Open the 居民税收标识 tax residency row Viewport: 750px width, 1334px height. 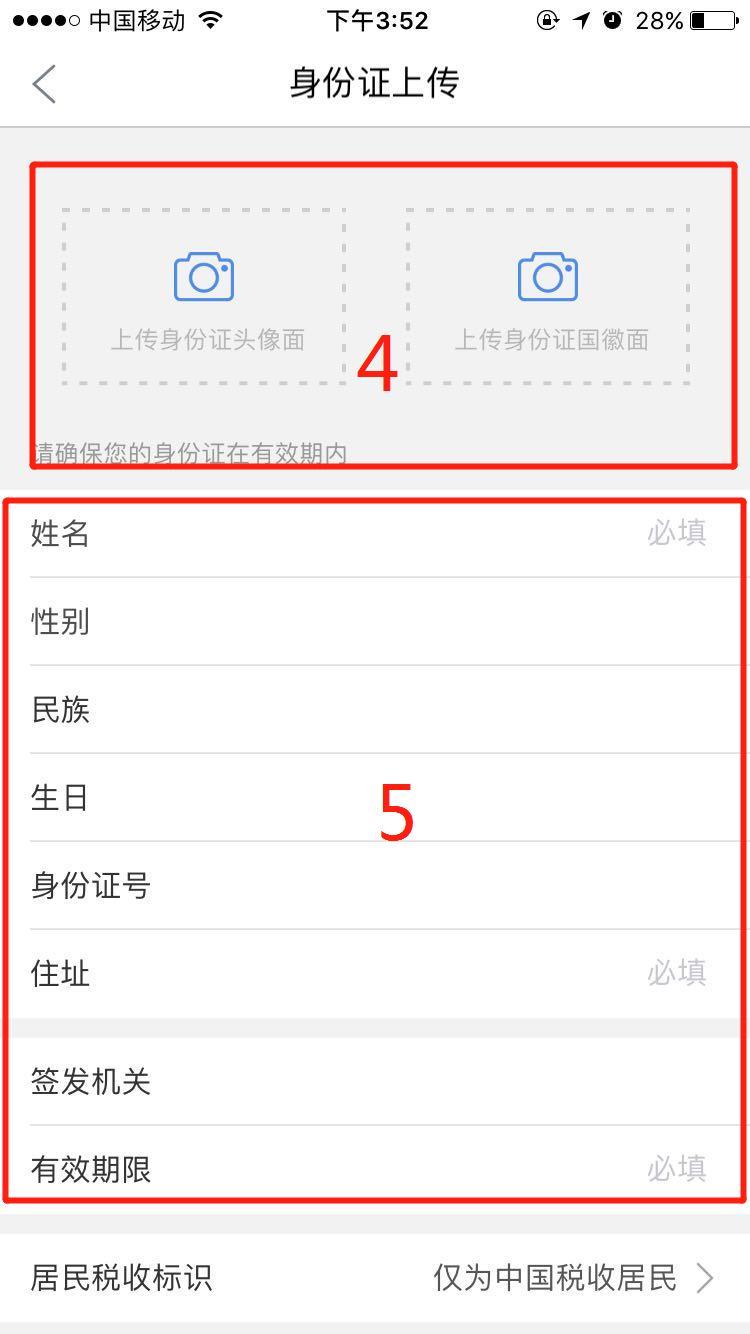(x=375, y=1278)
